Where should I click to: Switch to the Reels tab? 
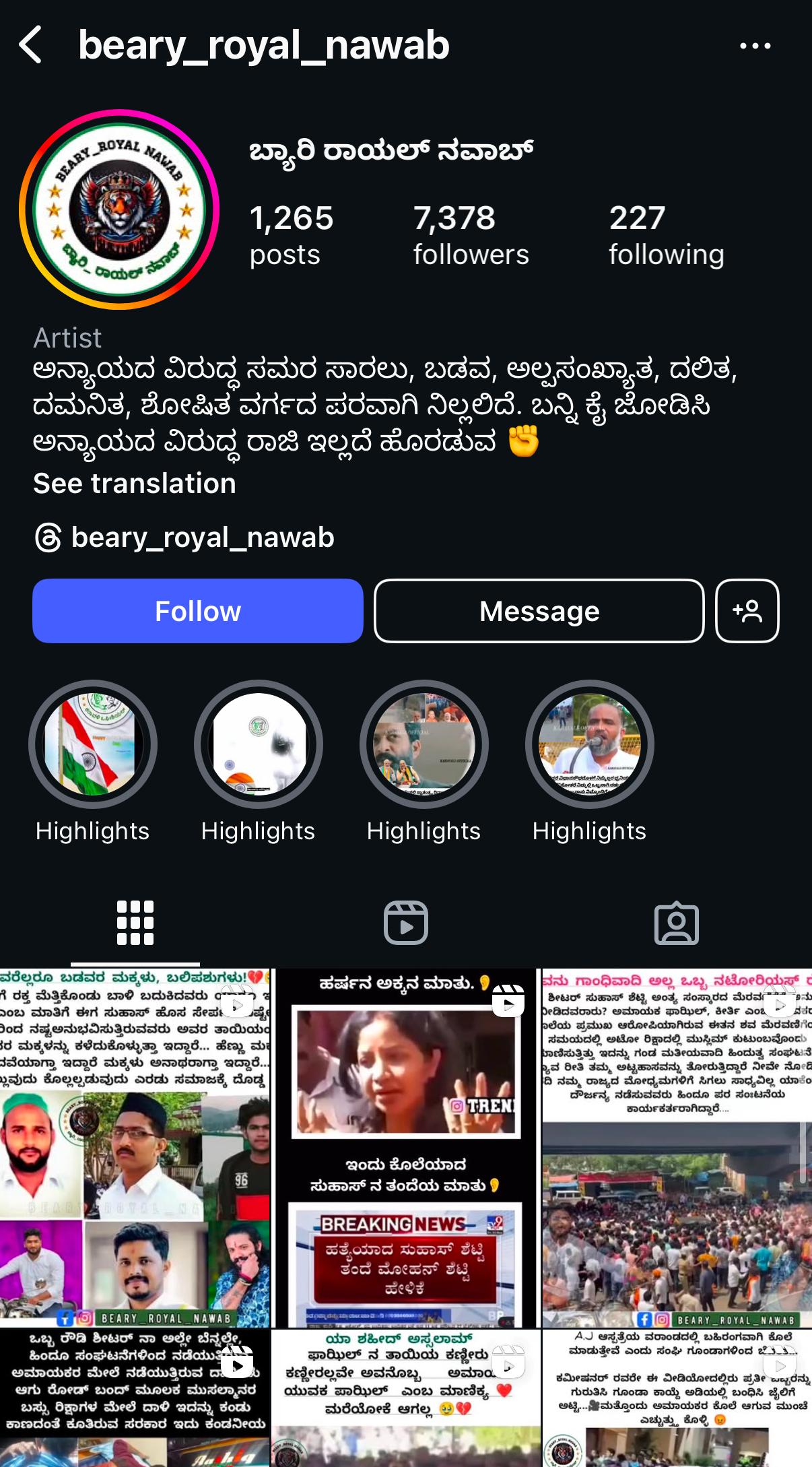[x=406, y=922]
